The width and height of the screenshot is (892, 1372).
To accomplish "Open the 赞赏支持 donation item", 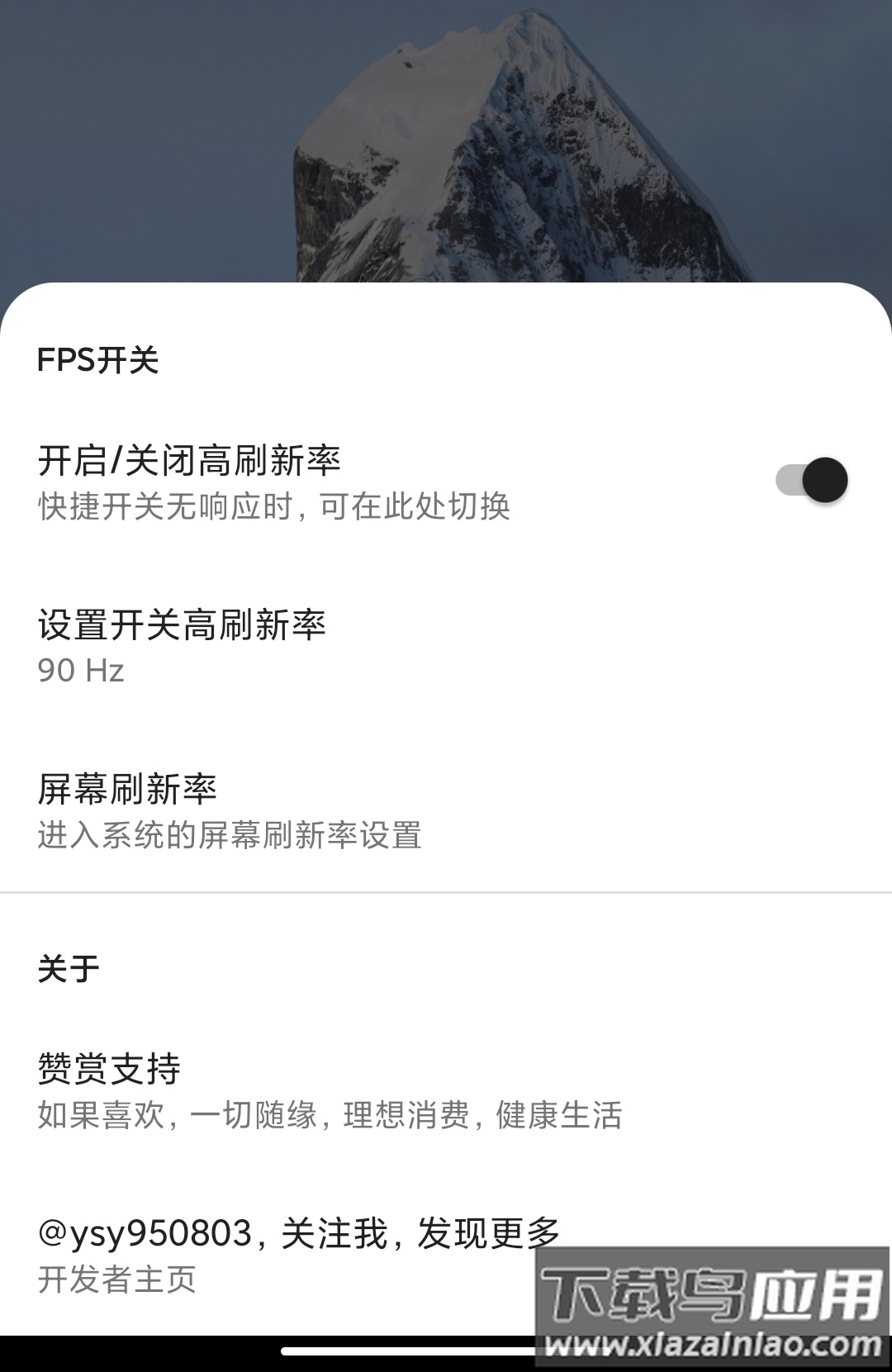I will tap(108, 1070).
